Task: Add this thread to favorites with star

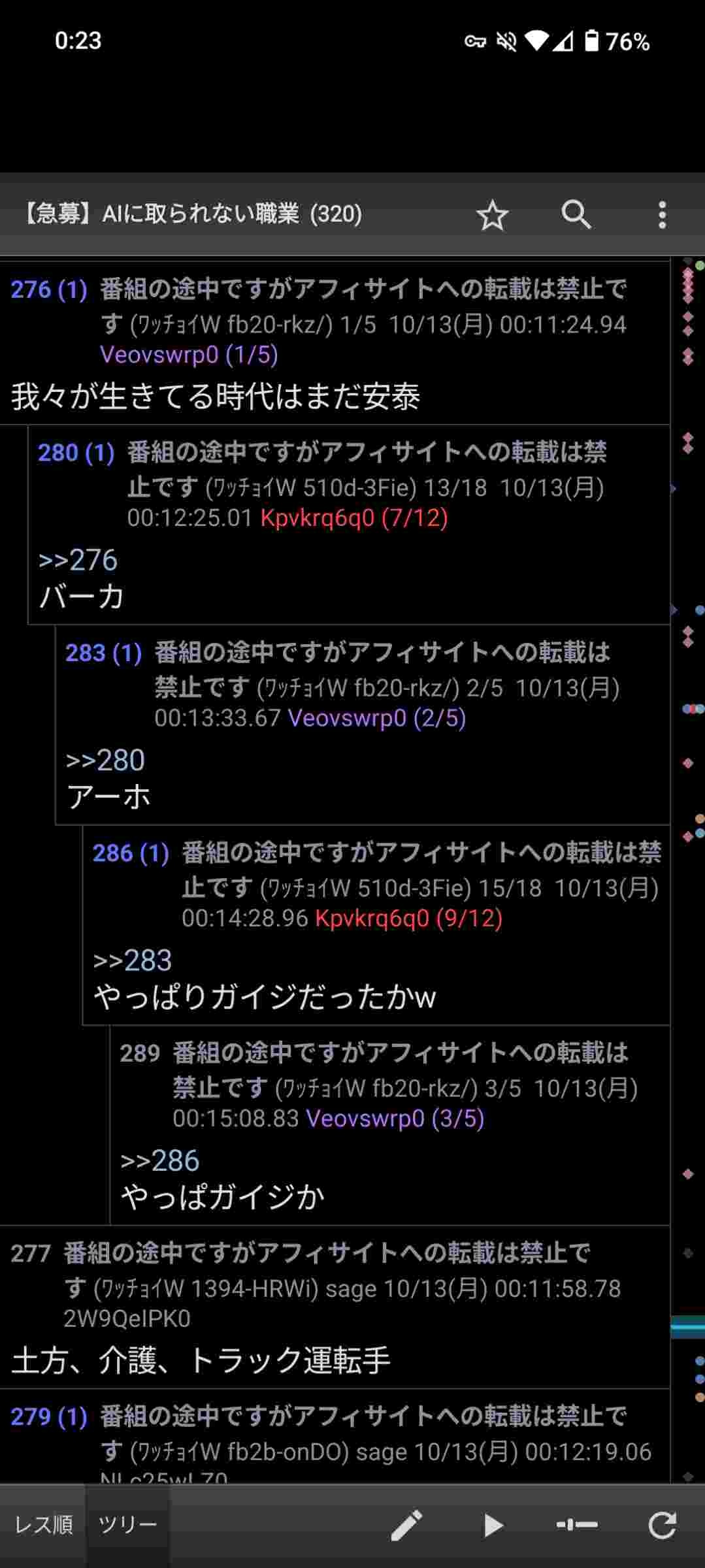Action: [492, 215]
